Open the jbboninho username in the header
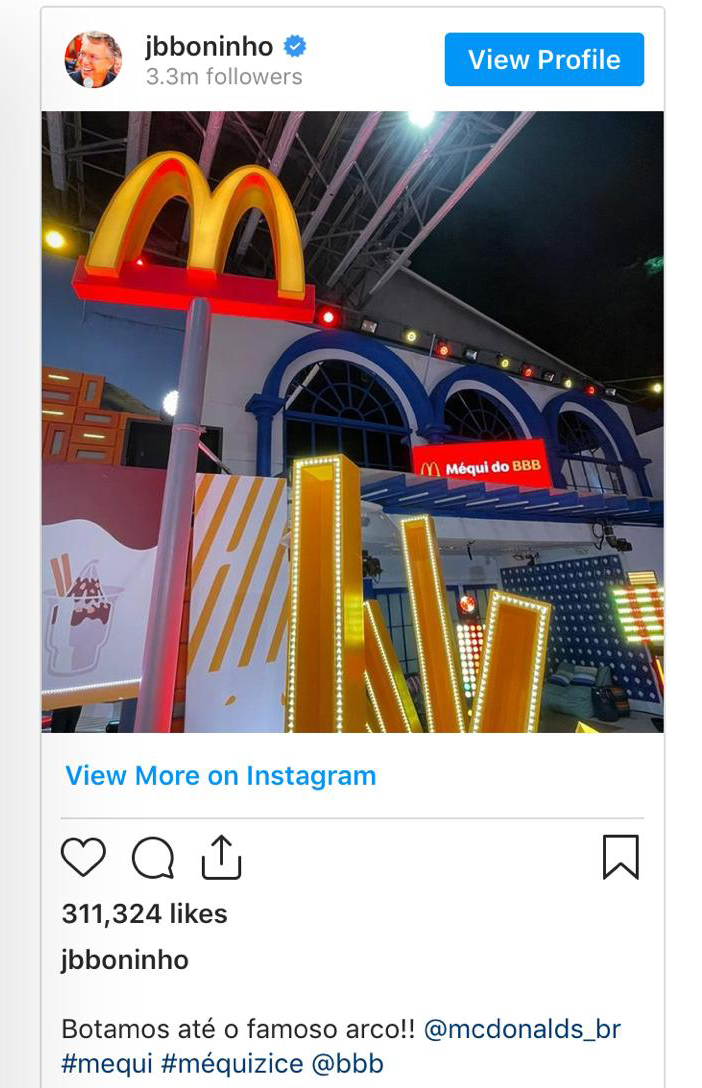Screen dimensions: 702x1088 tap(210, 46)
